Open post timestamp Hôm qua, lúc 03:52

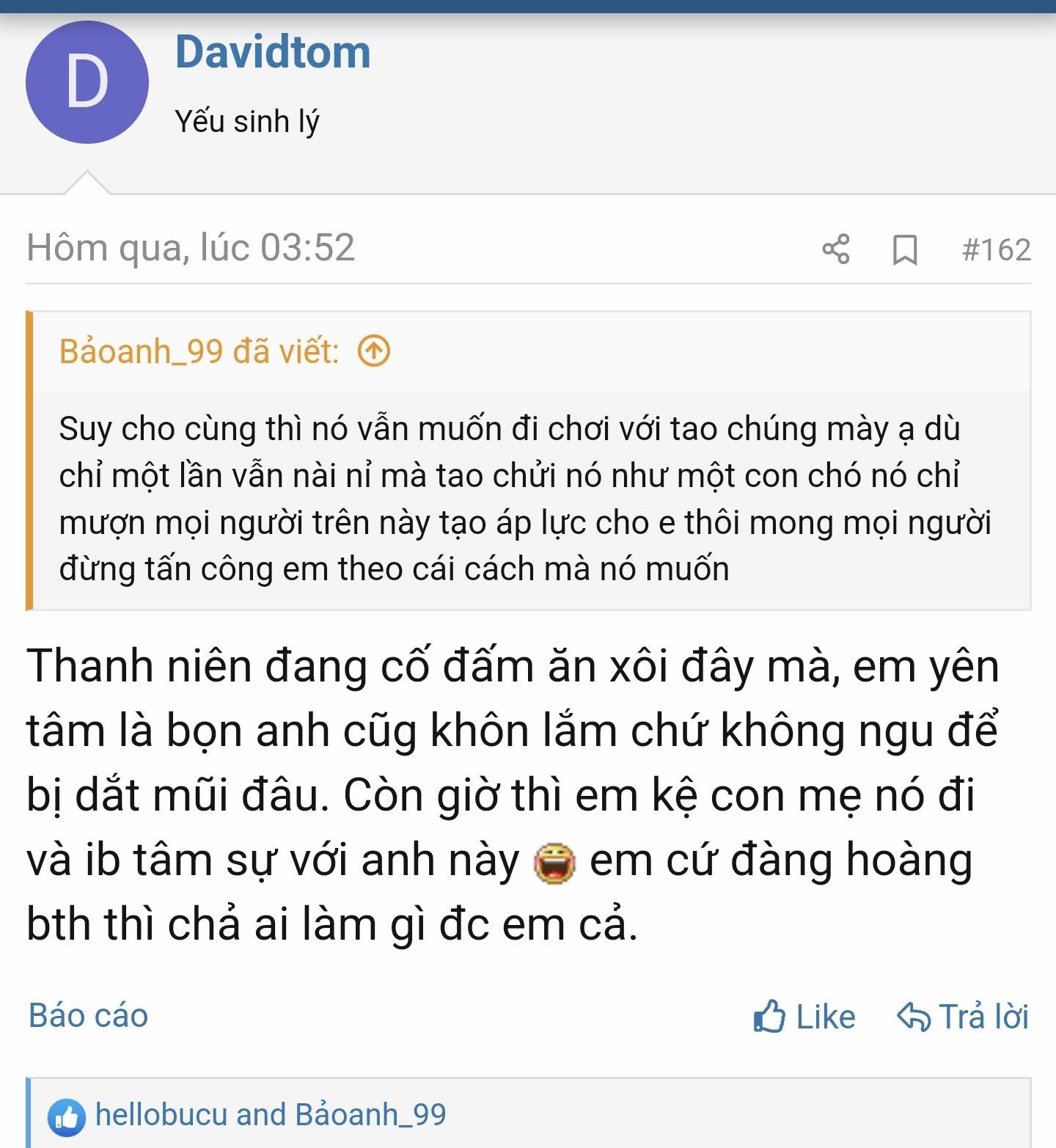(191, 248)
